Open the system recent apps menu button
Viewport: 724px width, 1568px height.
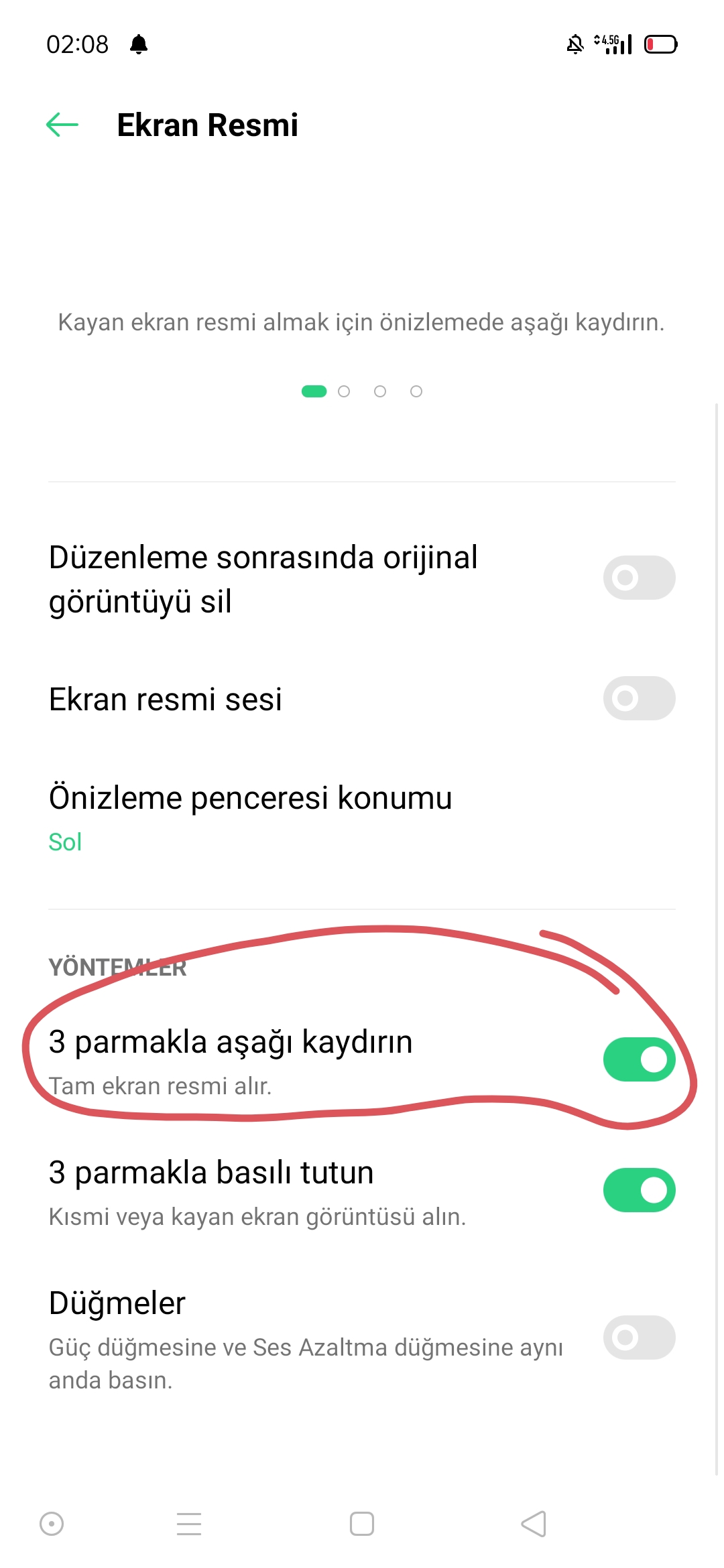pyautogui.click(x=189, y=1524)
